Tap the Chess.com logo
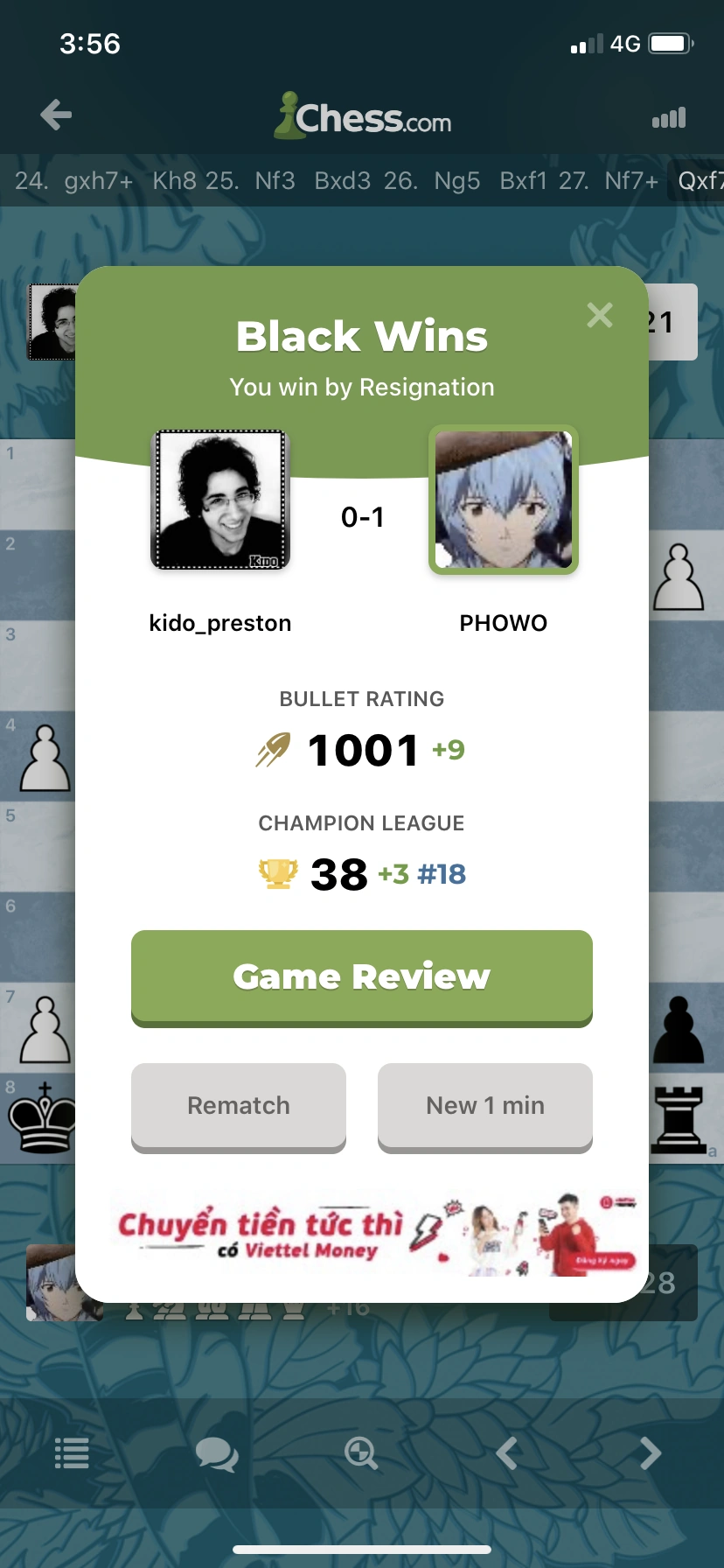Viewport: 724px width, 1568px height. click(362, 116)
